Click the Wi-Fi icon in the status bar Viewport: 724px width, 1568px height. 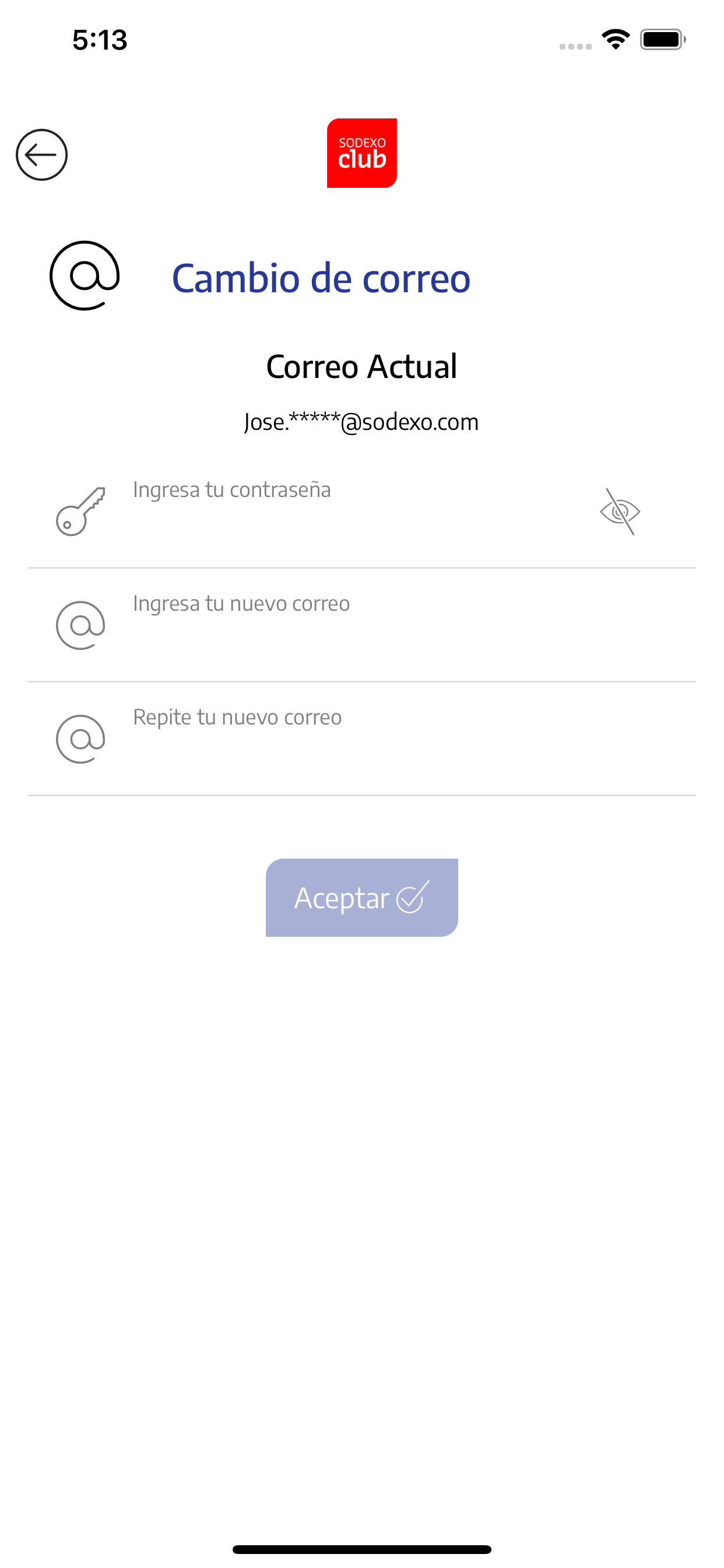pos(616,38)
